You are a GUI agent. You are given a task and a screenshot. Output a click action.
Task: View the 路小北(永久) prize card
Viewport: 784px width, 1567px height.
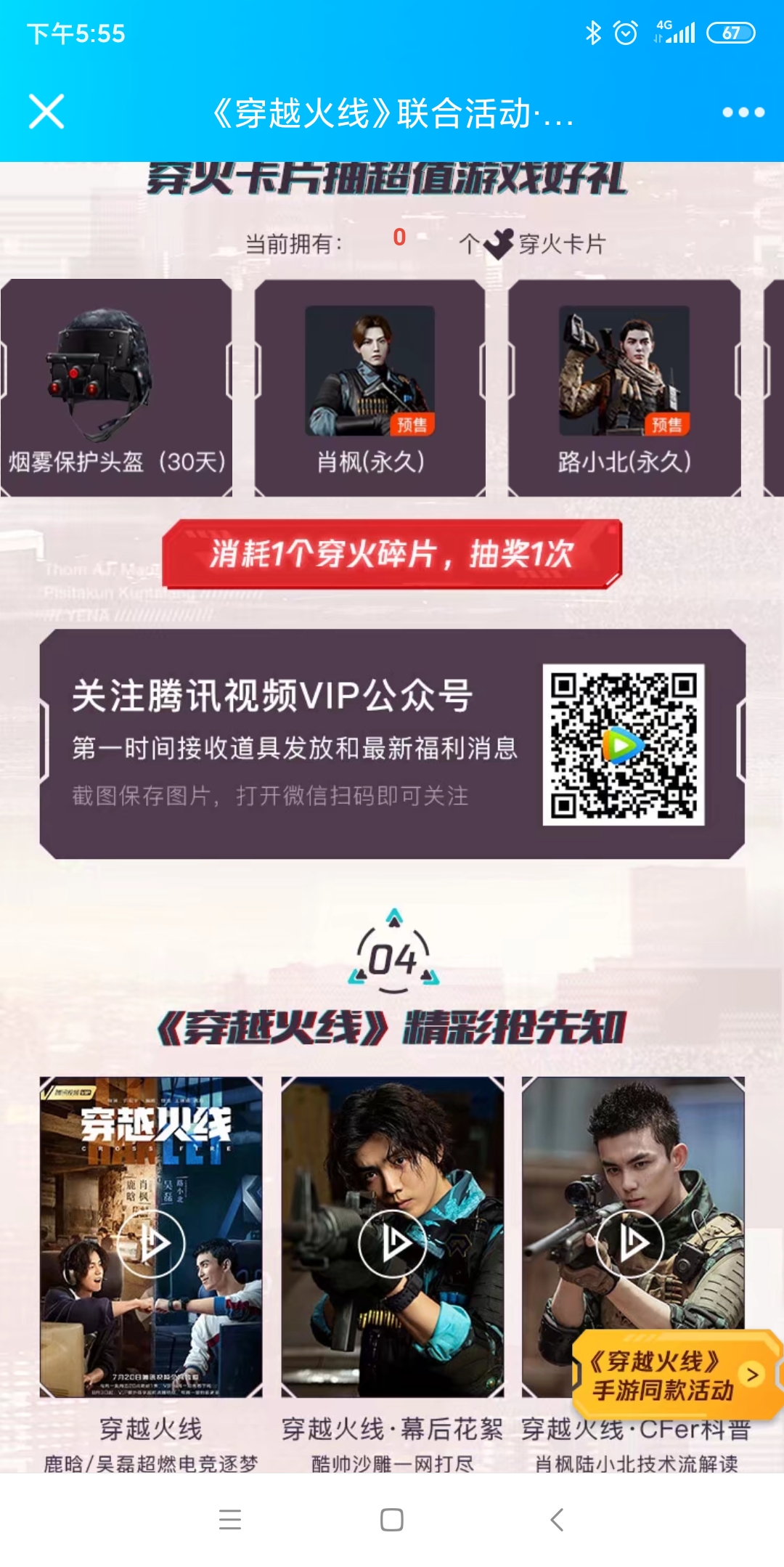[624, 388]
